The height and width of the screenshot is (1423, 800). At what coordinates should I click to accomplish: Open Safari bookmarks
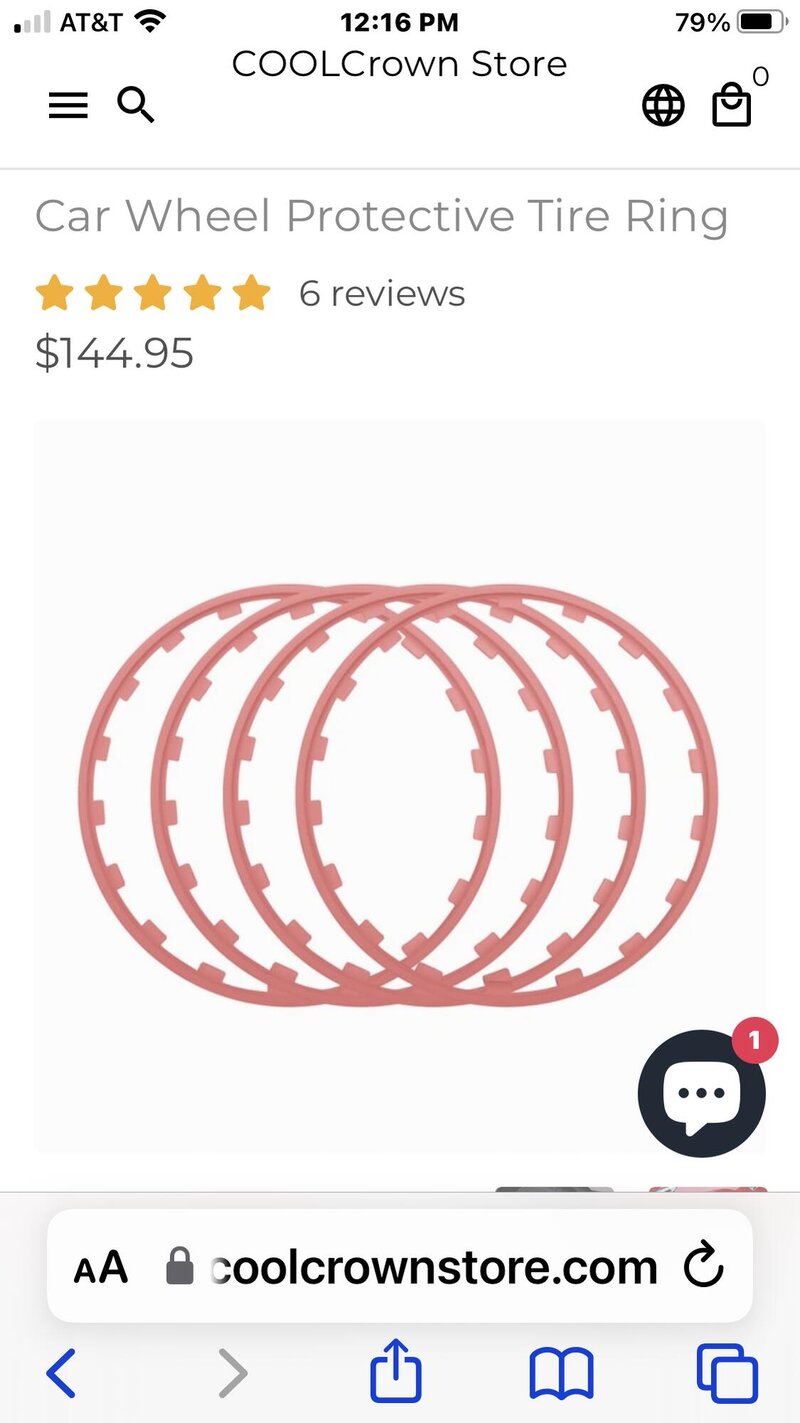pos(561,1372)
